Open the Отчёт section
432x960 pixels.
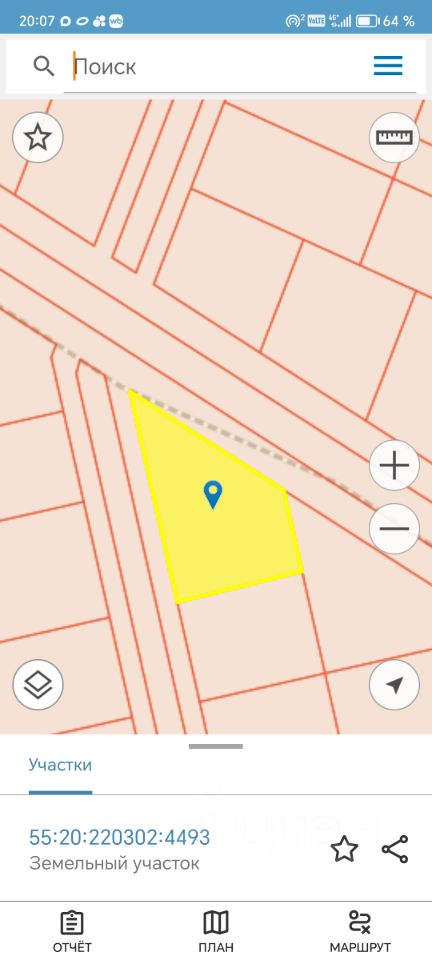pos(72,931)
